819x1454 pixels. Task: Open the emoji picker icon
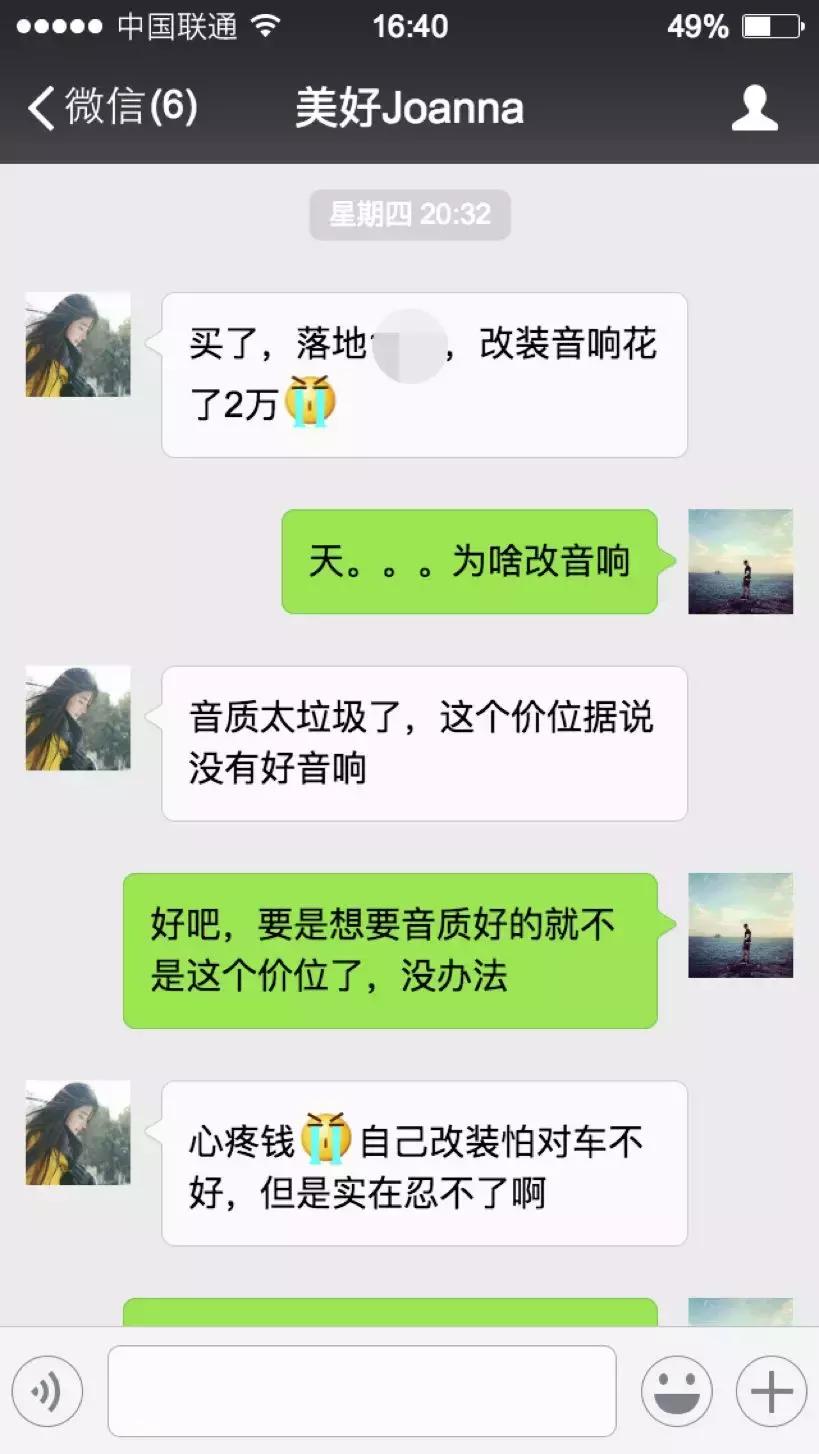tap(676, 1390)
